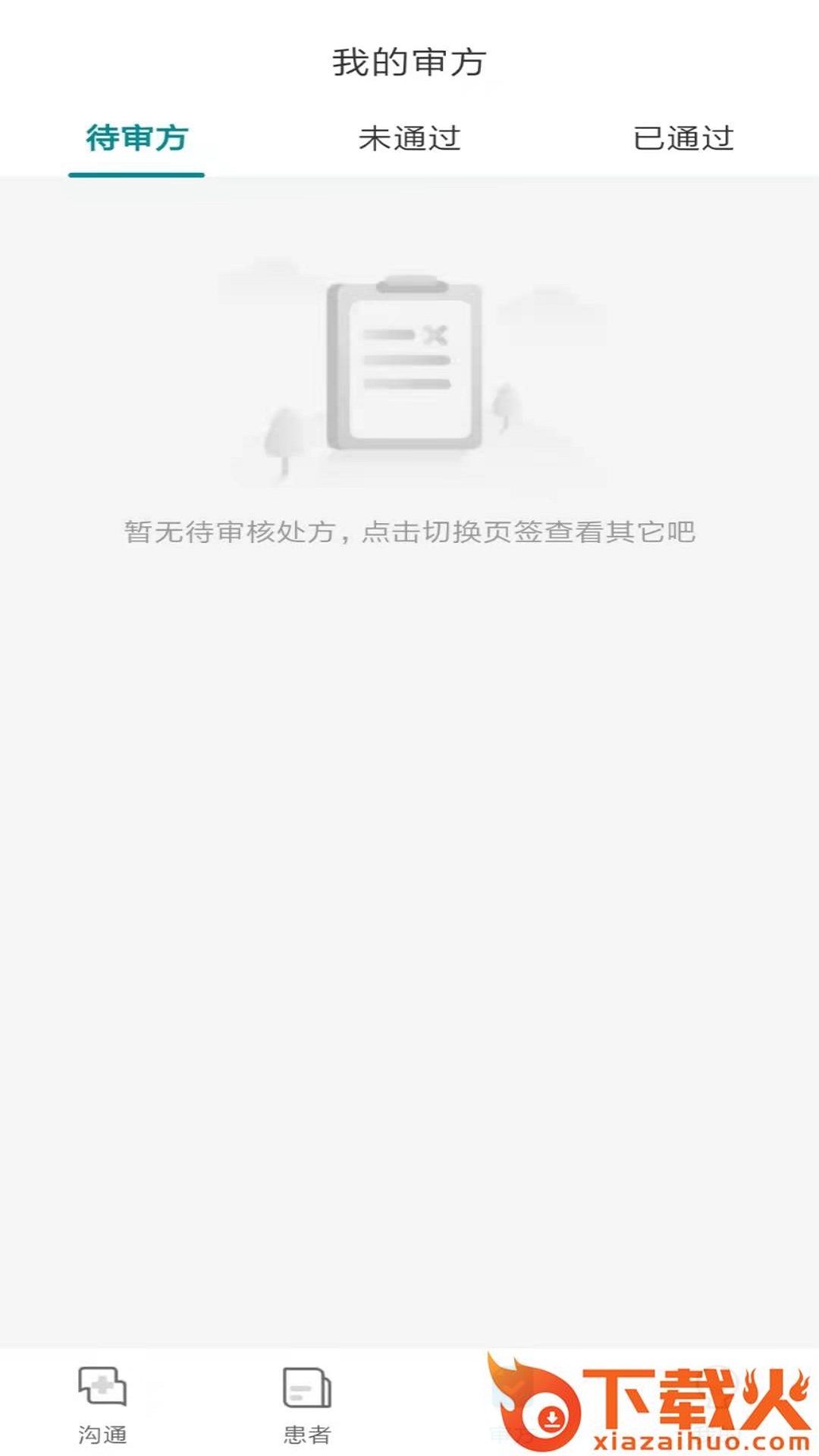Image resolution: width=819 pixels, height=1456 pixels.
Task: Switch to the 未通过 tab
Action: click(409, 139)
